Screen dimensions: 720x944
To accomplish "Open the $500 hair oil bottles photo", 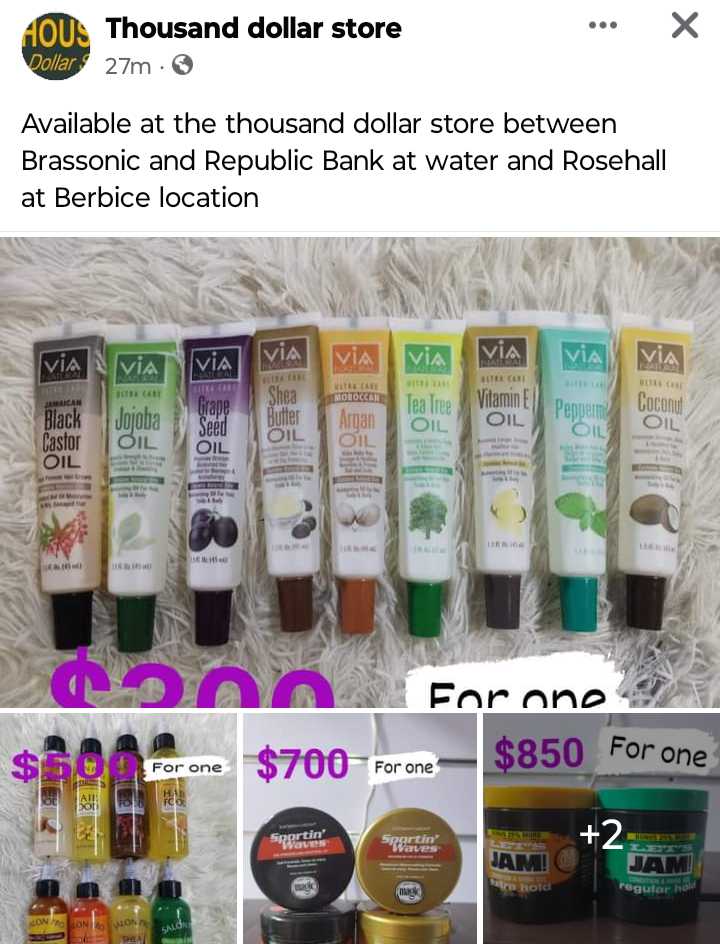I will click(118, 828).
